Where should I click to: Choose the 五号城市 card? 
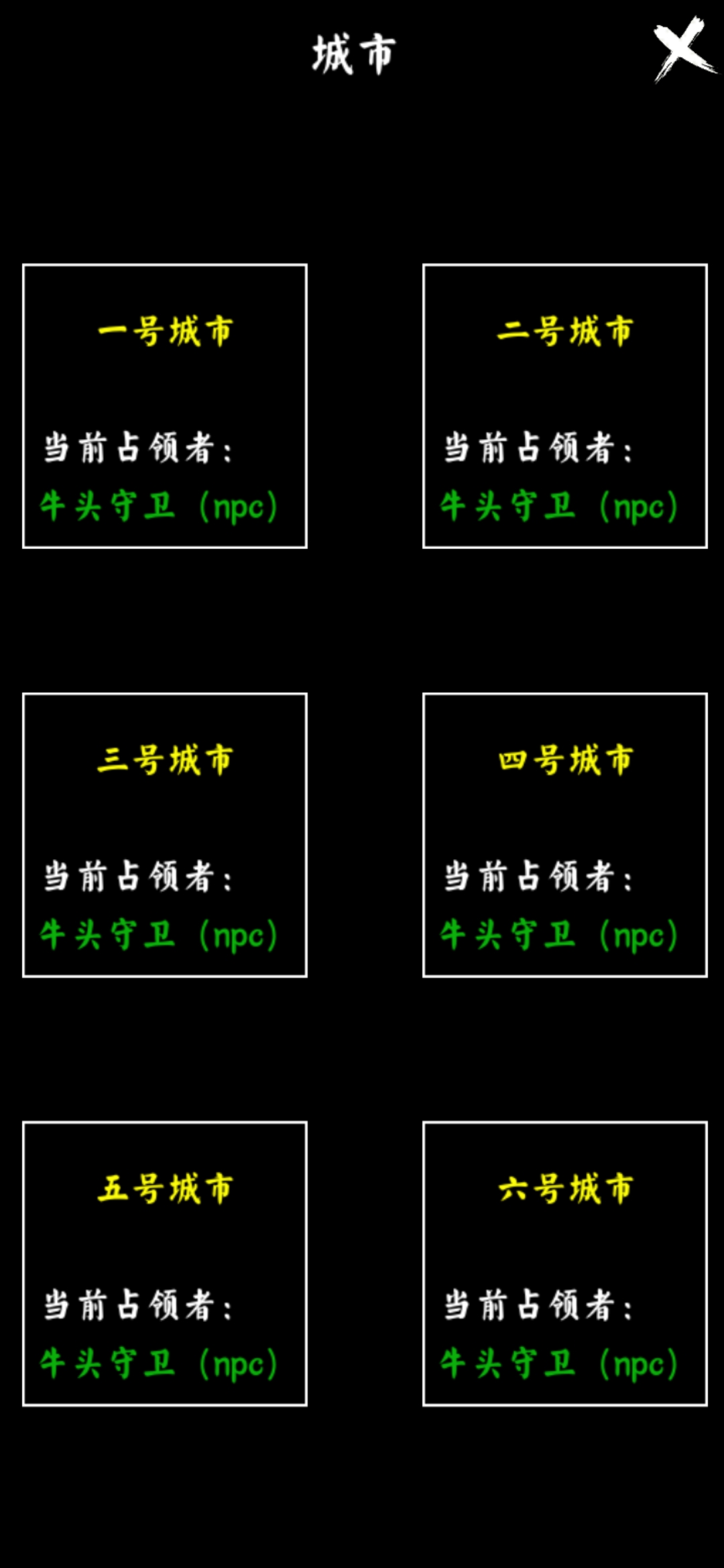(x=165, y=1263)
